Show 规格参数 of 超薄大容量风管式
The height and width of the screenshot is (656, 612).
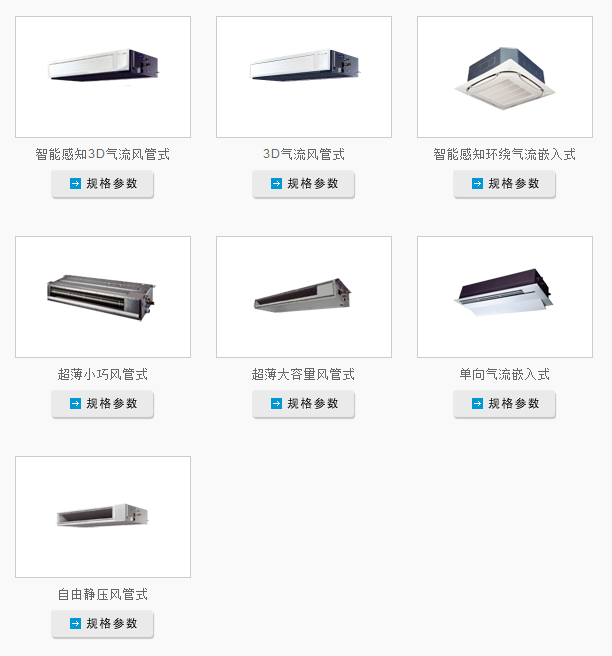[x=303, y=404]
